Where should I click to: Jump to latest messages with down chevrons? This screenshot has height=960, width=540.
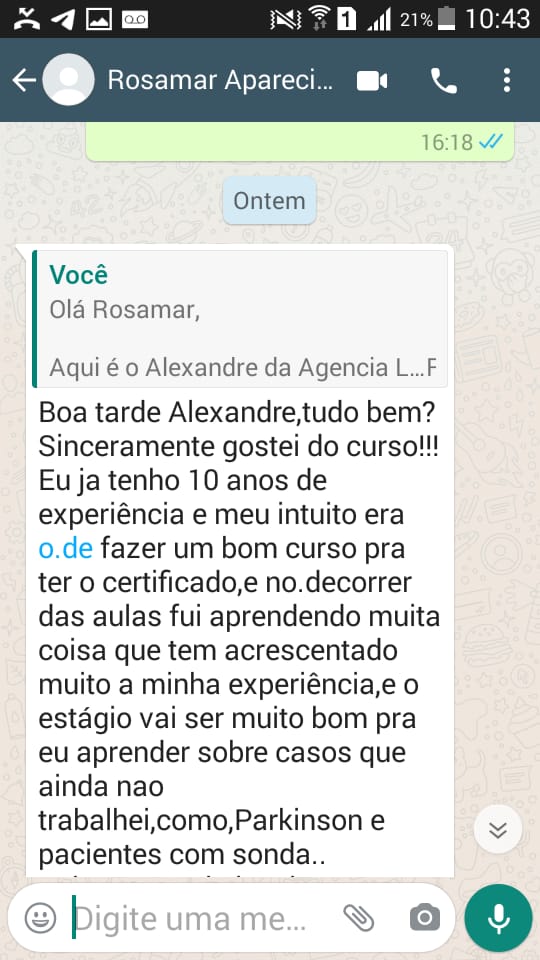(x=498, y=830)
